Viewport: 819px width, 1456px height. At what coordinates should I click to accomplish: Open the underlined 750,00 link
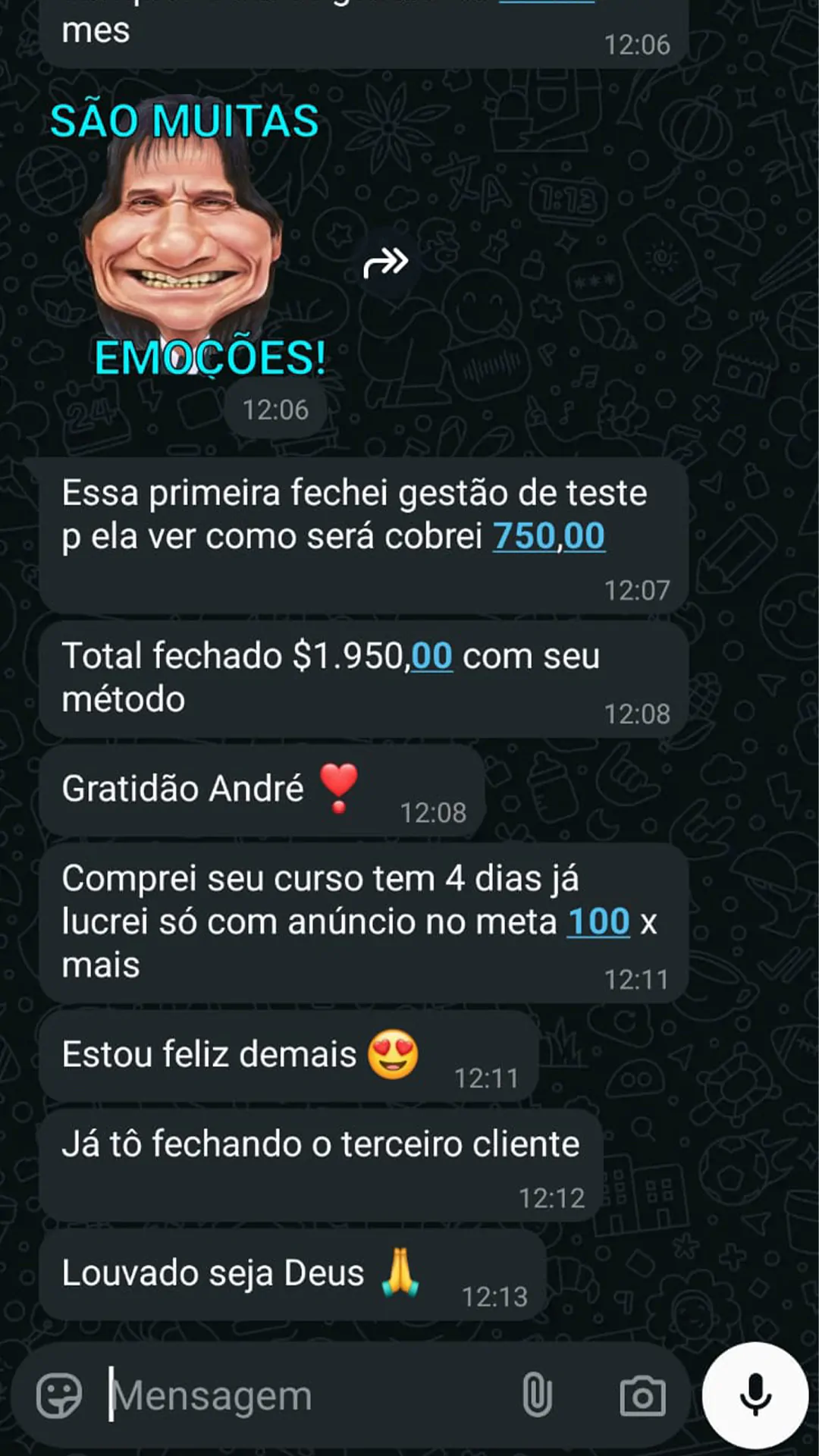(549, 537)
